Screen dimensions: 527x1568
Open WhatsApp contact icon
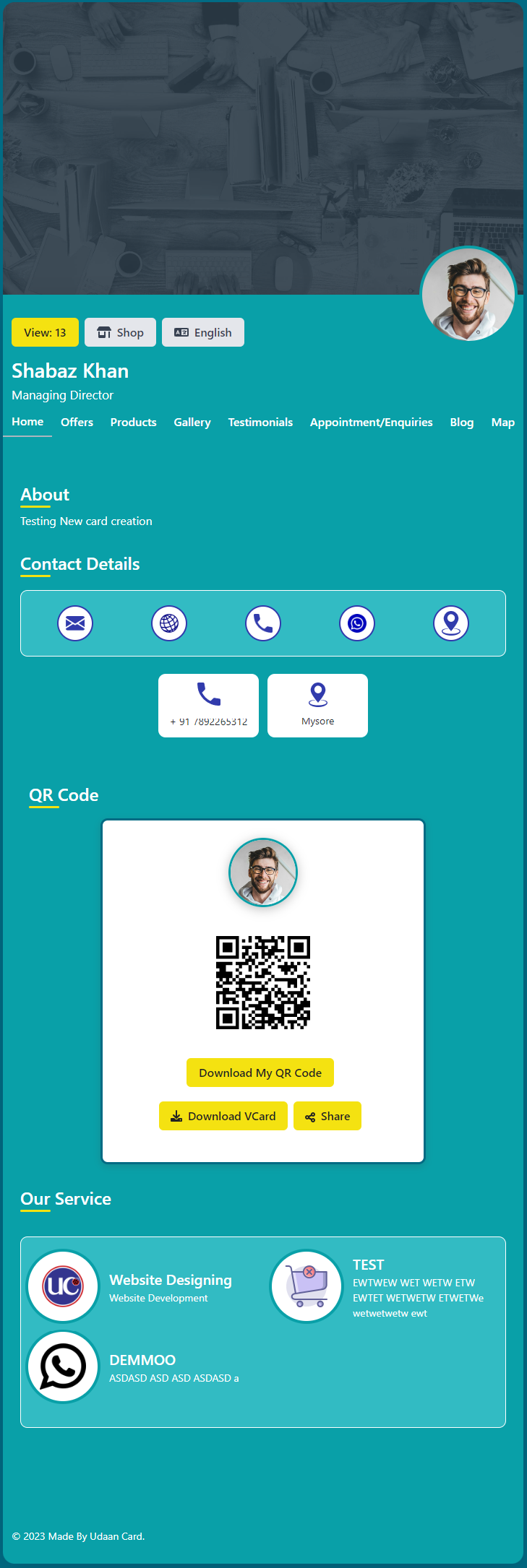tap(357, 623)
